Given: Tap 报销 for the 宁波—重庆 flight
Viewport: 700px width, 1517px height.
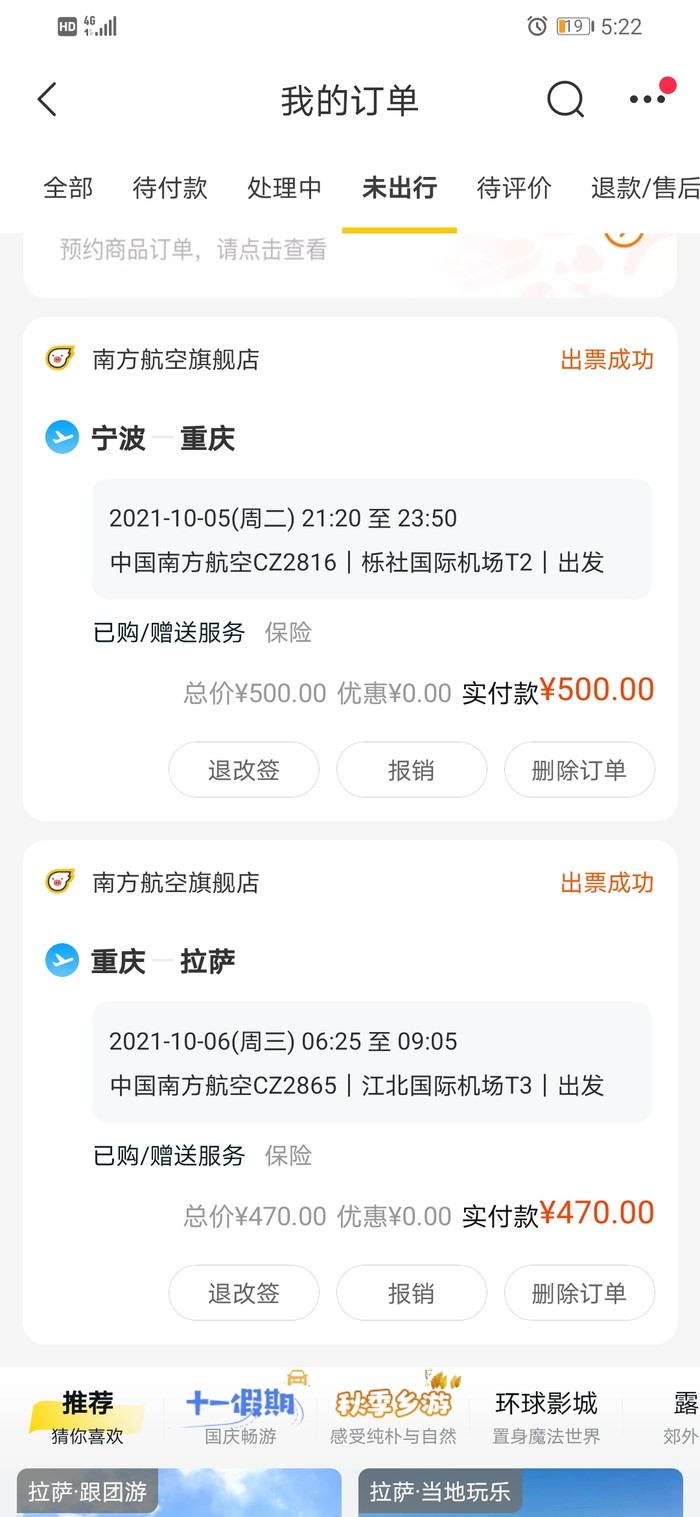Looking at the screenshot, I should click(411, 770).
